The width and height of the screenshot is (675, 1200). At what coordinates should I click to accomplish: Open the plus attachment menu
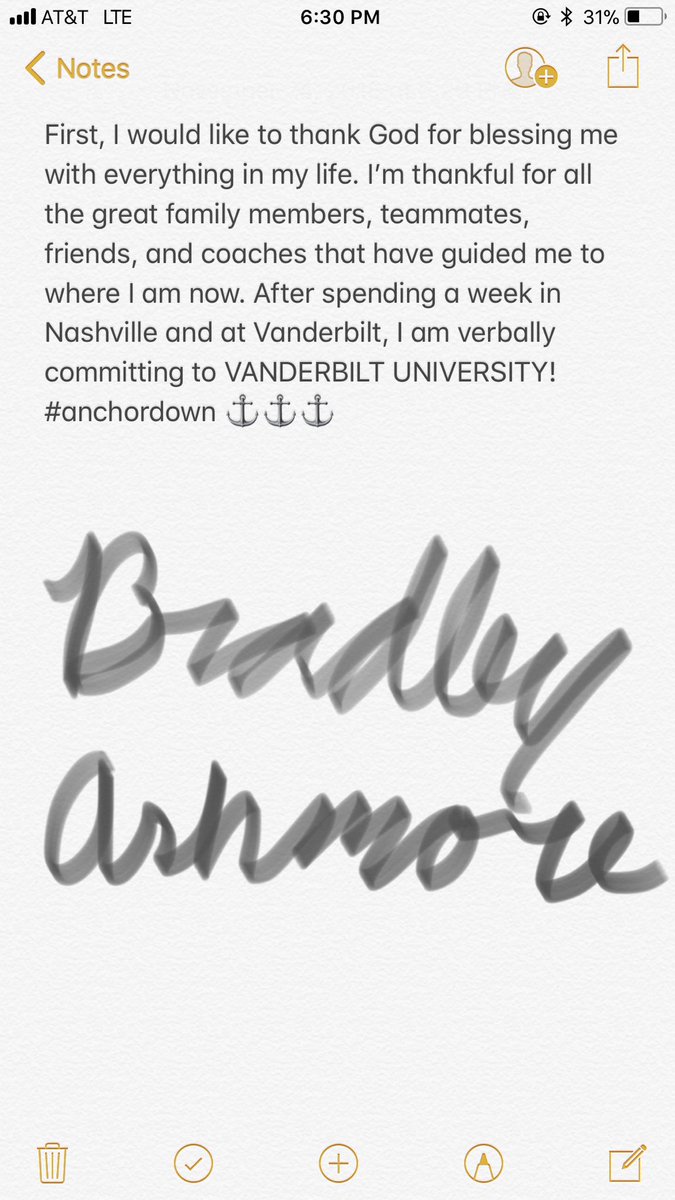[338, 1163]
